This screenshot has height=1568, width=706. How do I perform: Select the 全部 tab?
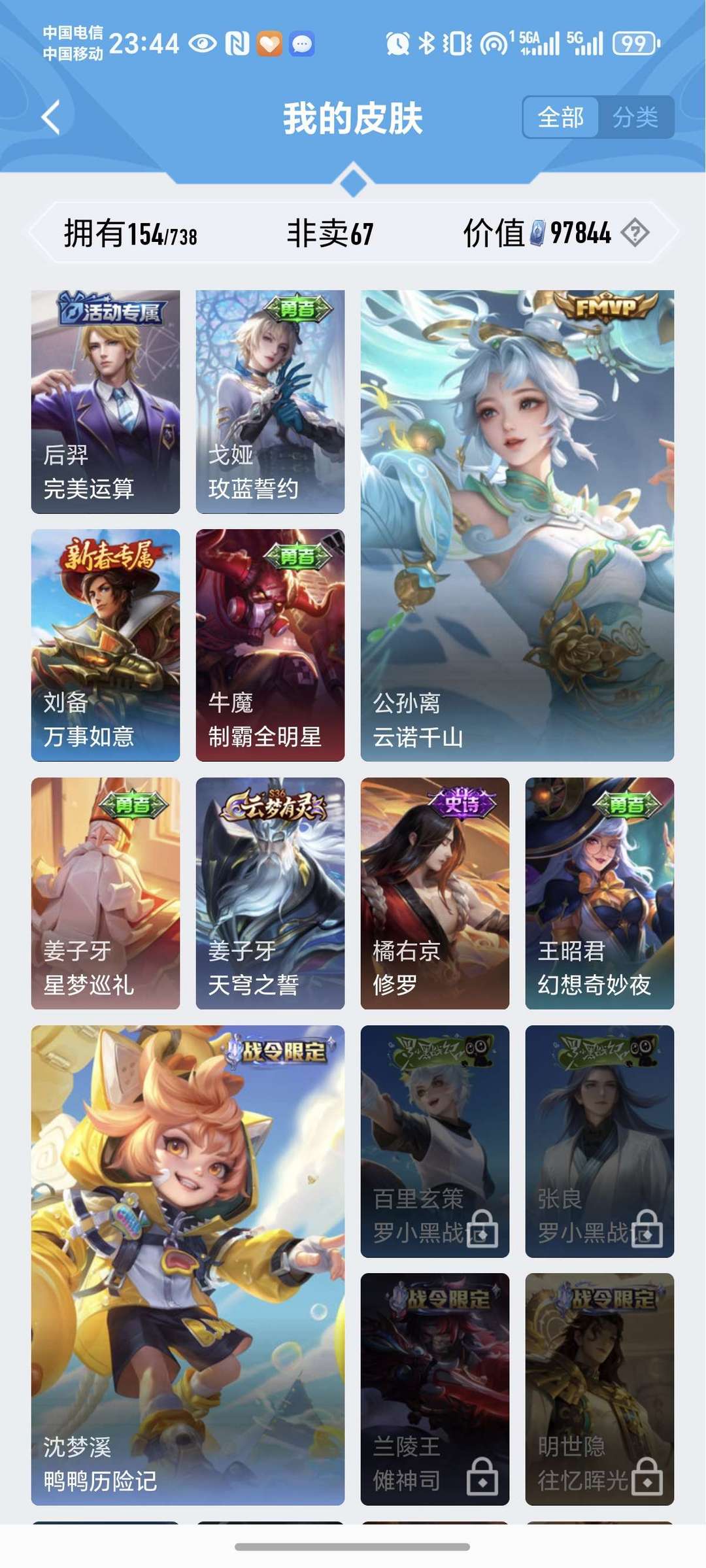(x=560, y=118)
